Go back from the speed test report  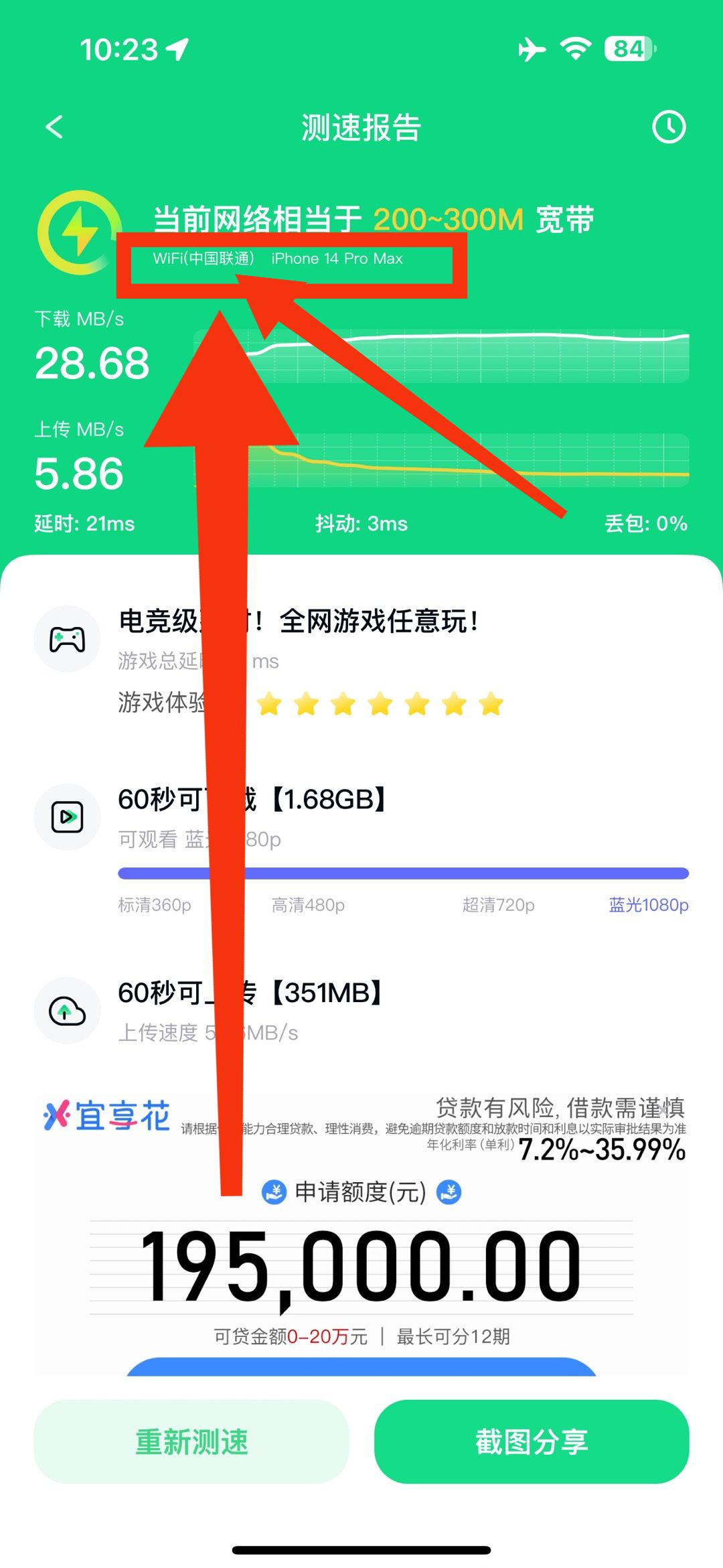[x=55, y=127]
